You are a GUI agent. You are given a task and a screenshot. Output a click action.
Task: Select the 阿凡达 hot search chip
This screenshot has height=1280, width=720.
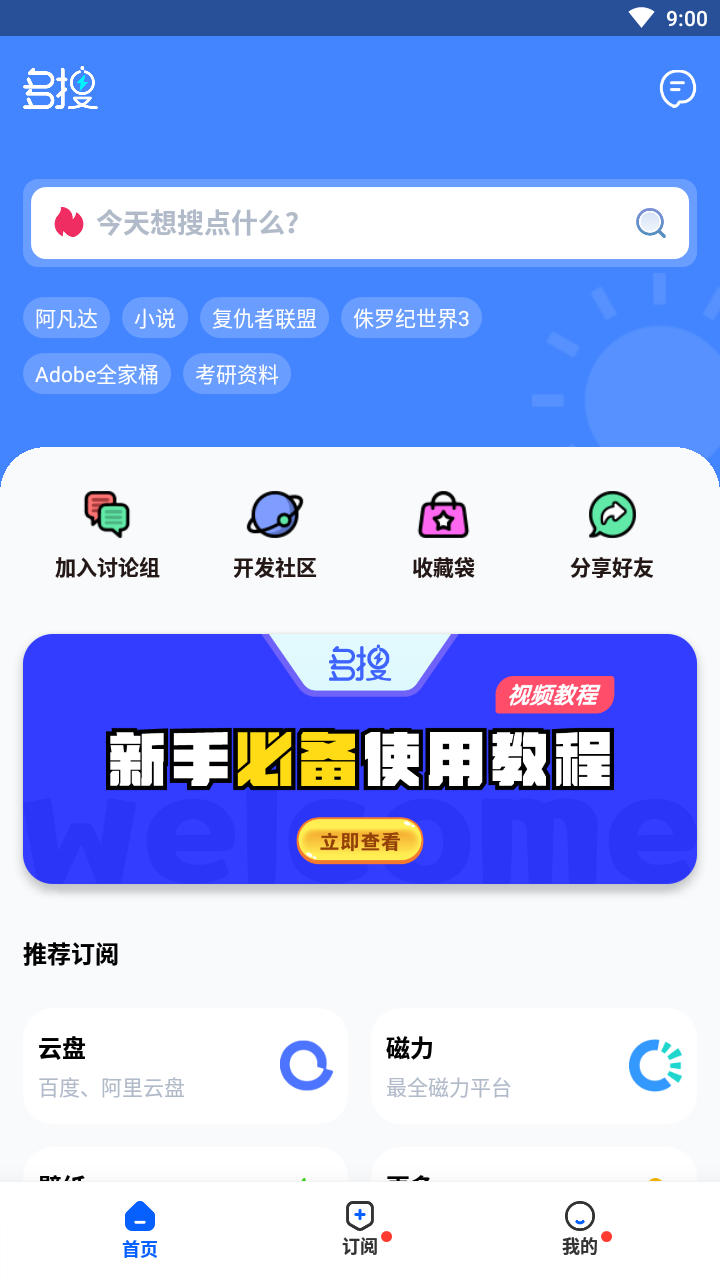click(67, 319)
